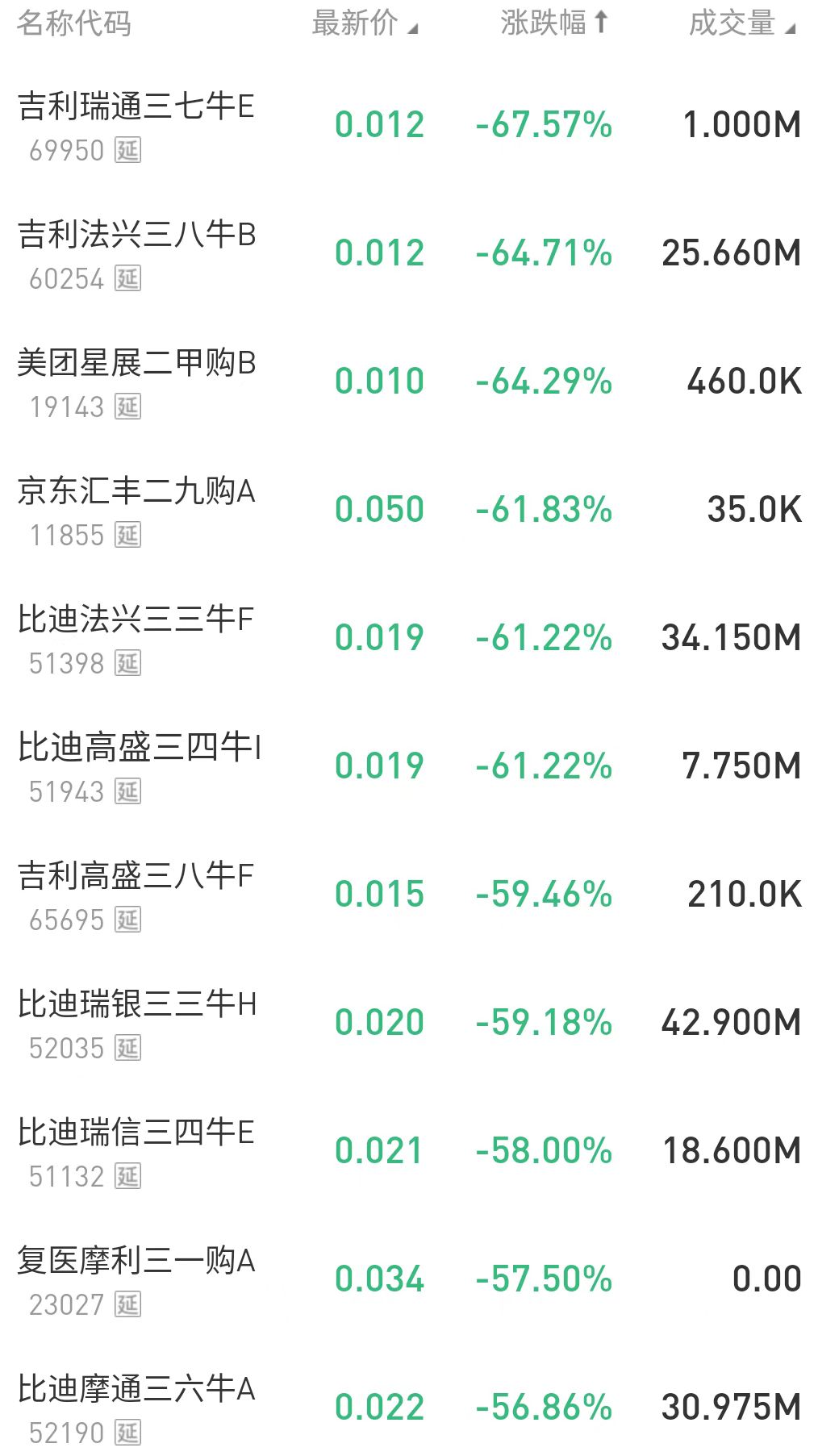
Task: Open 比迪法兴三三牛F details
Action: click(x=136, y=620)
